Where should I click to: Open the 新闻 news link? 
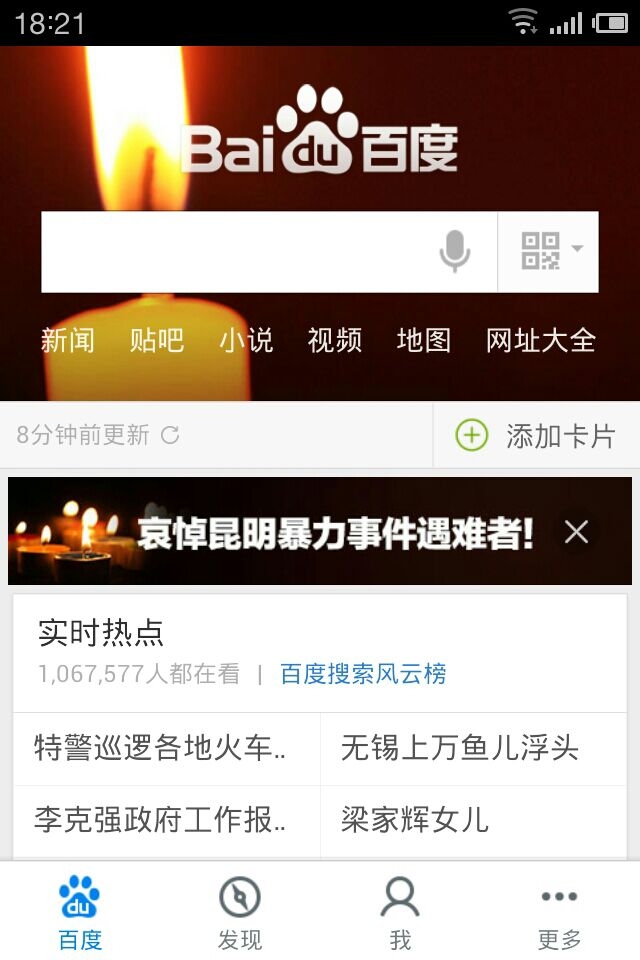[x=67, y=340]
